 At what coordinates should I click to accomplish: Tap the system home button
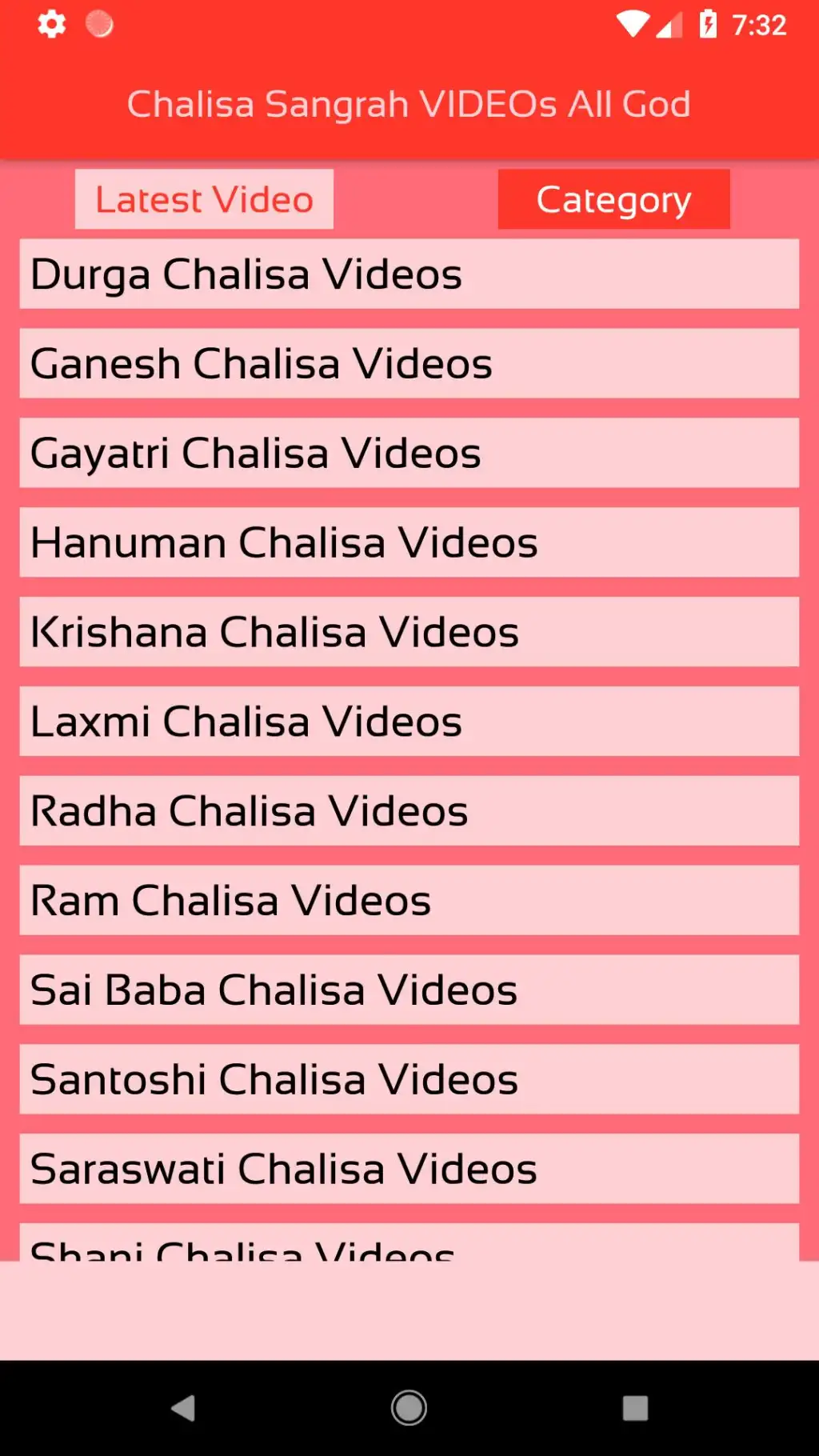coord(409,1408)
